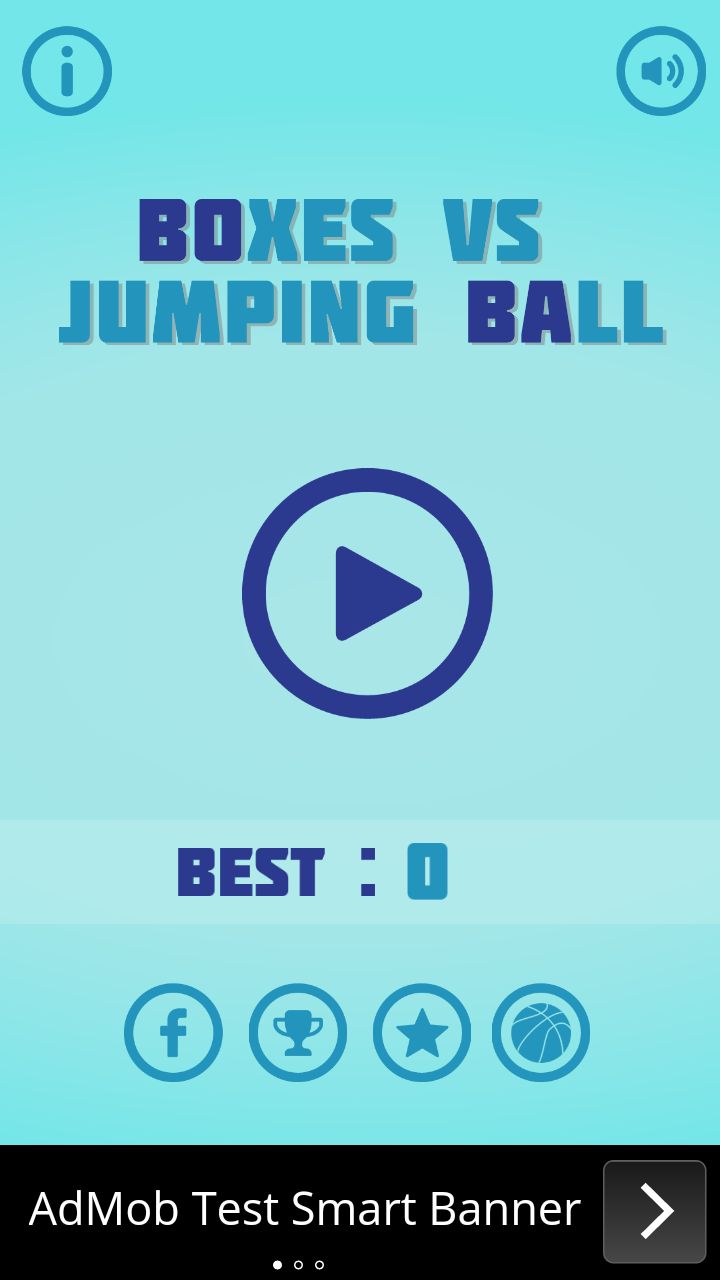The height and width of the screenshot is (1280, 720).
Task: Tap the AdMob banner arrow
Action: click(x=655, y=1211)
